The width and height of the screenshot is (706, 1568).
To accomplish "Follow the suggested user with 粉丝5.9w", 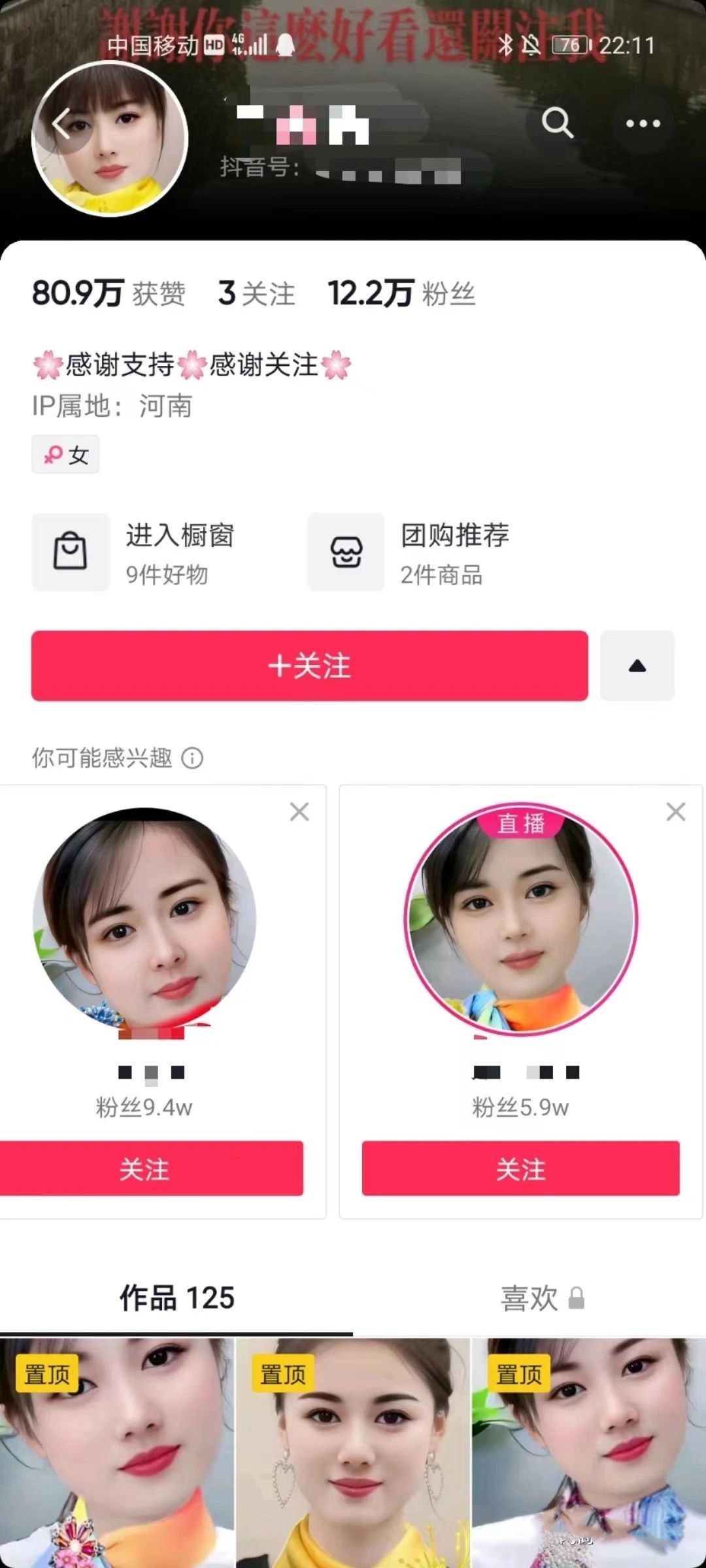I will click(521, 1169).
